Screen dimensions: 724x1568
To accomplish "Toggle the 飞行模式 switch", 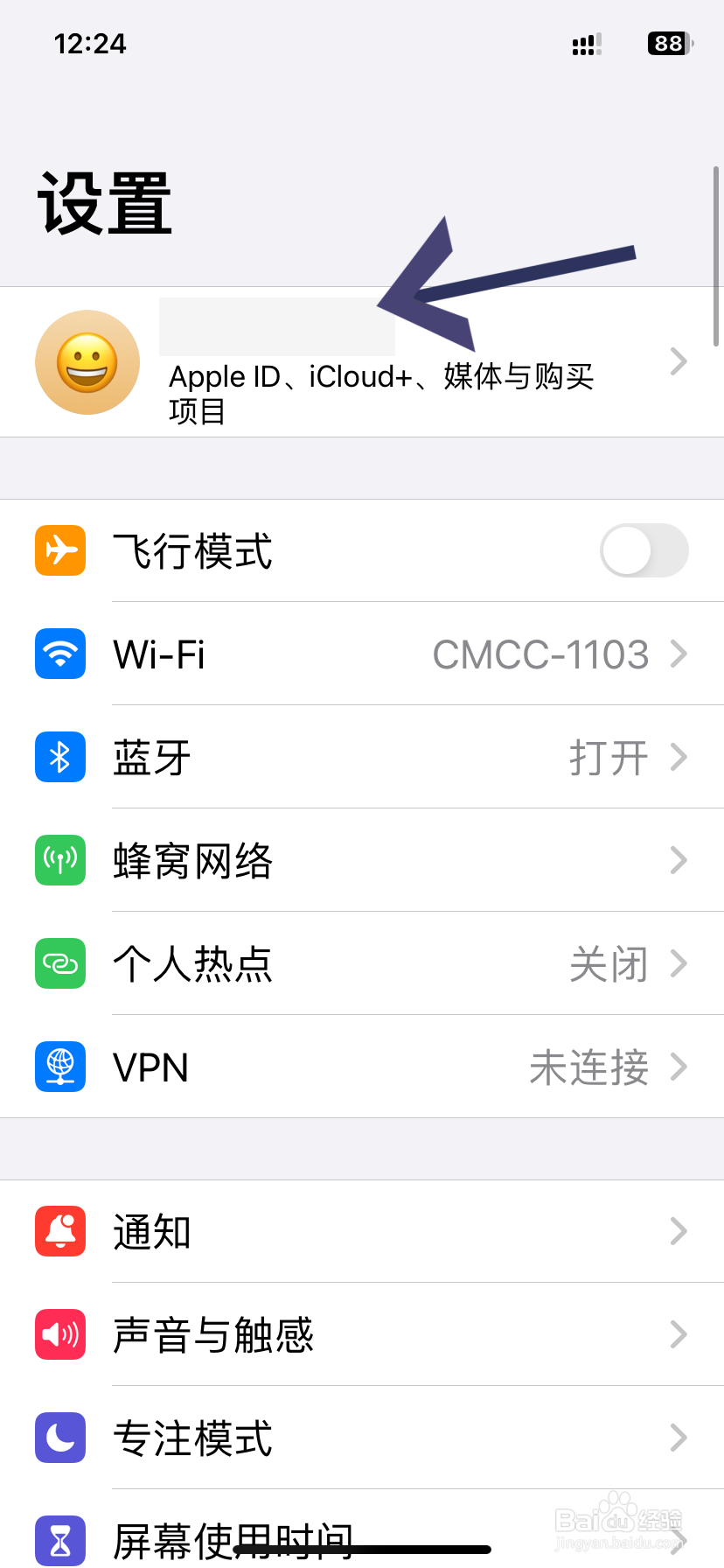I will pyautogui.click(x=644, y=550).
